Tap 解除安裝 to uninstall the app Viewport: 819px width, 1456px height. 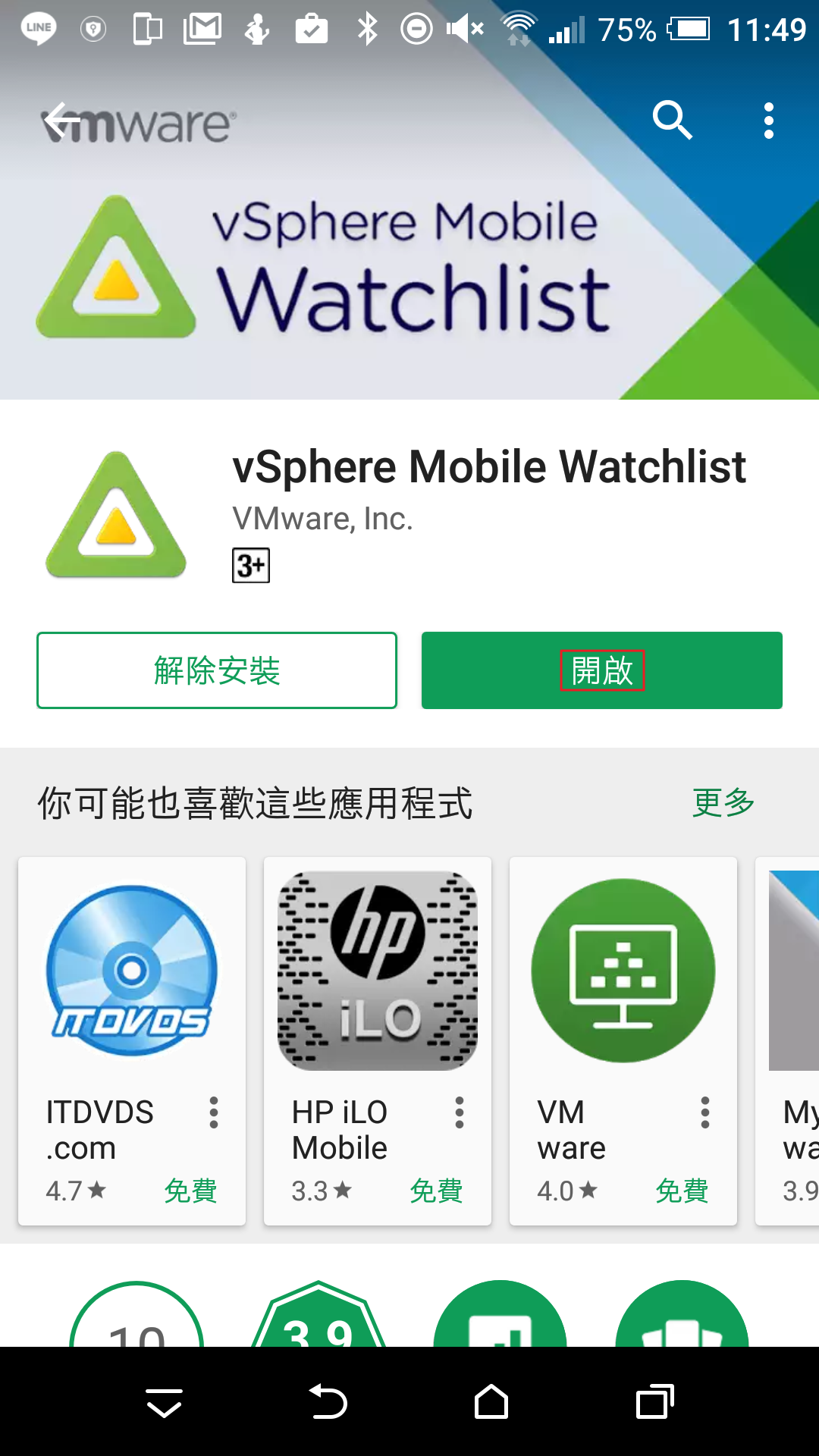coord(217,670)
